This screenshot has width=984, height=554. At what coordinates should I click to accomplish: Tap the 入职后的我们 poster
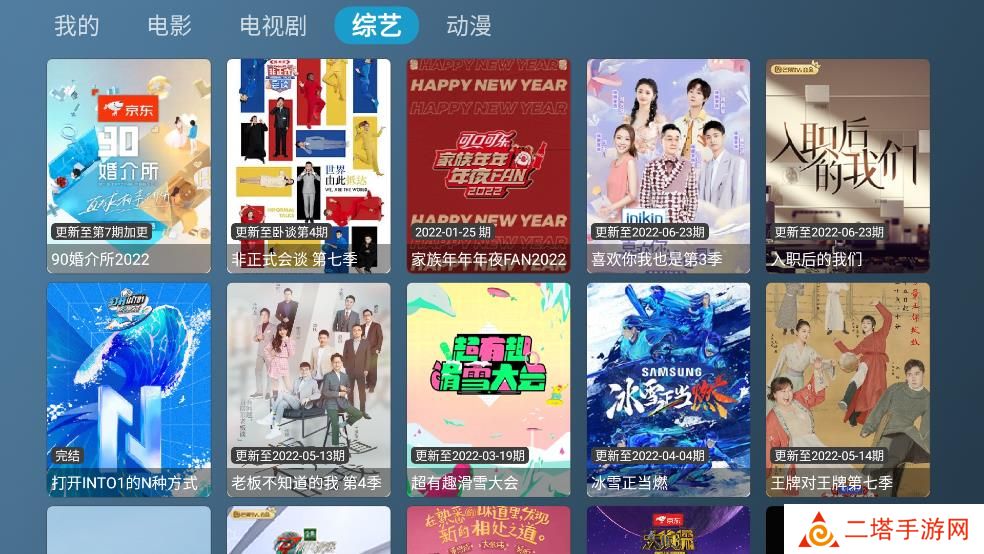[x=848, y=166]
